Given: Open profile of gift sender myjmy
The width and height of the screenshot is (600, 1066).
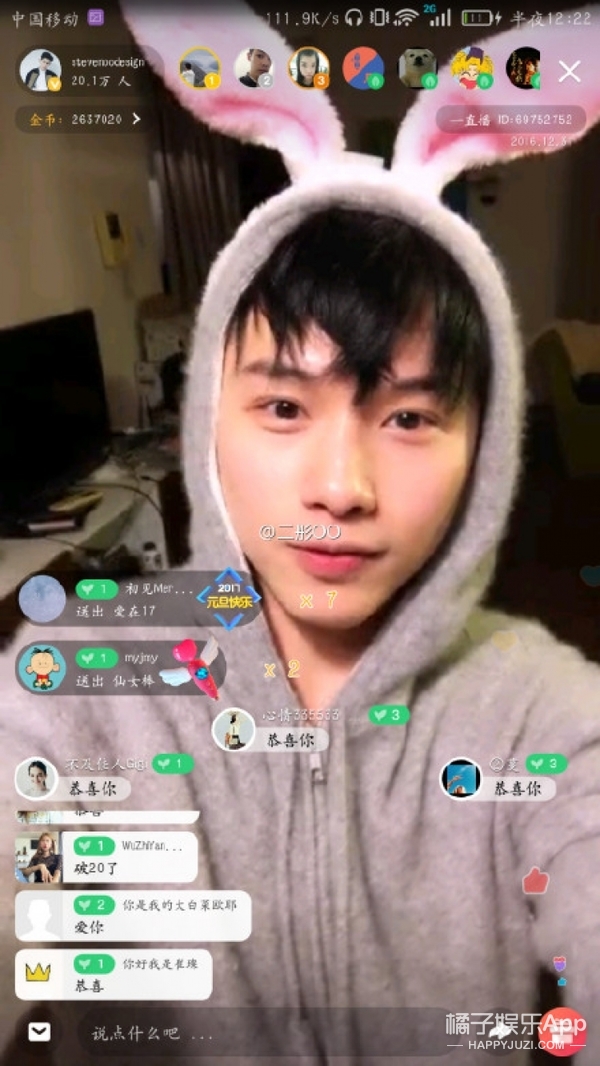Looking at the screenshot, I should (42, 667).
